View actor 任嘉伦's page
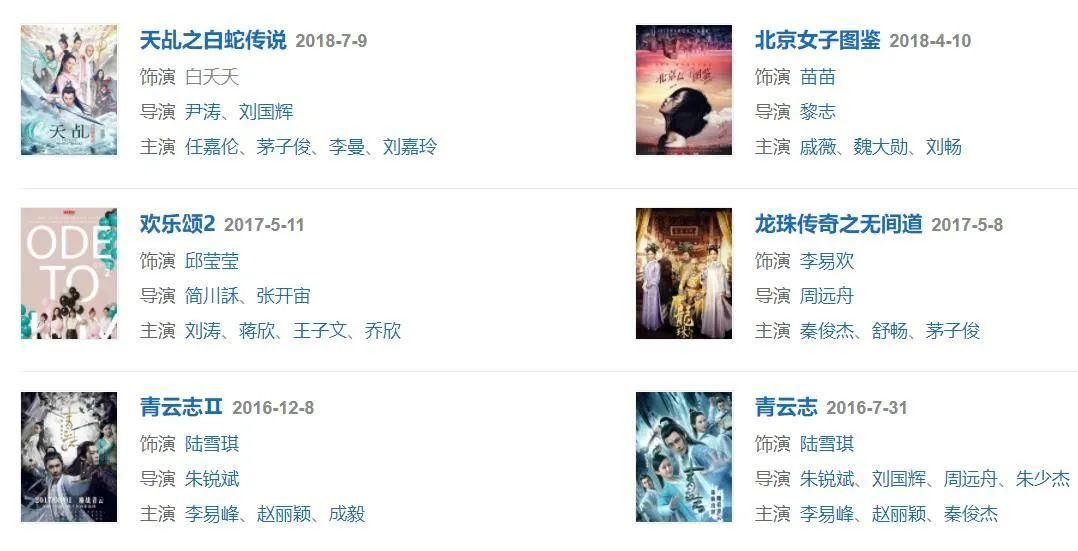Screen dimensions: 1078x551 pyautogui.click(x=212, y=147)
